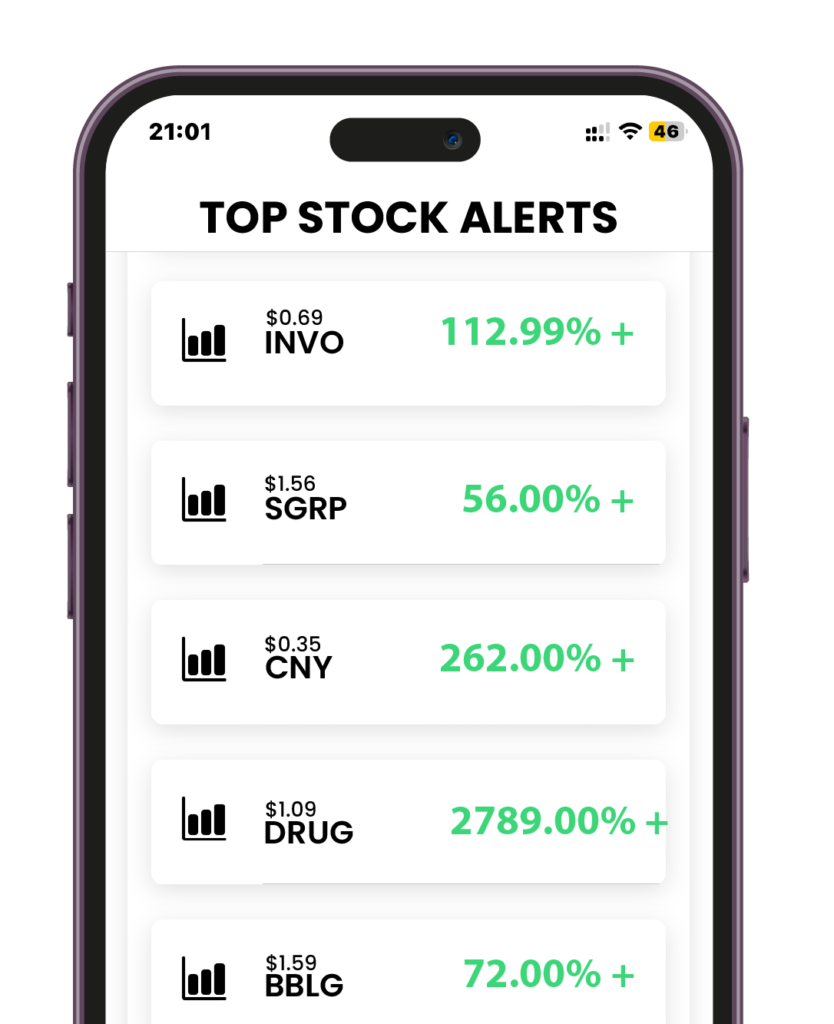Open the SGRP alert card
The height and width of the screenshot is (1024, 834).
click(409, 502)
